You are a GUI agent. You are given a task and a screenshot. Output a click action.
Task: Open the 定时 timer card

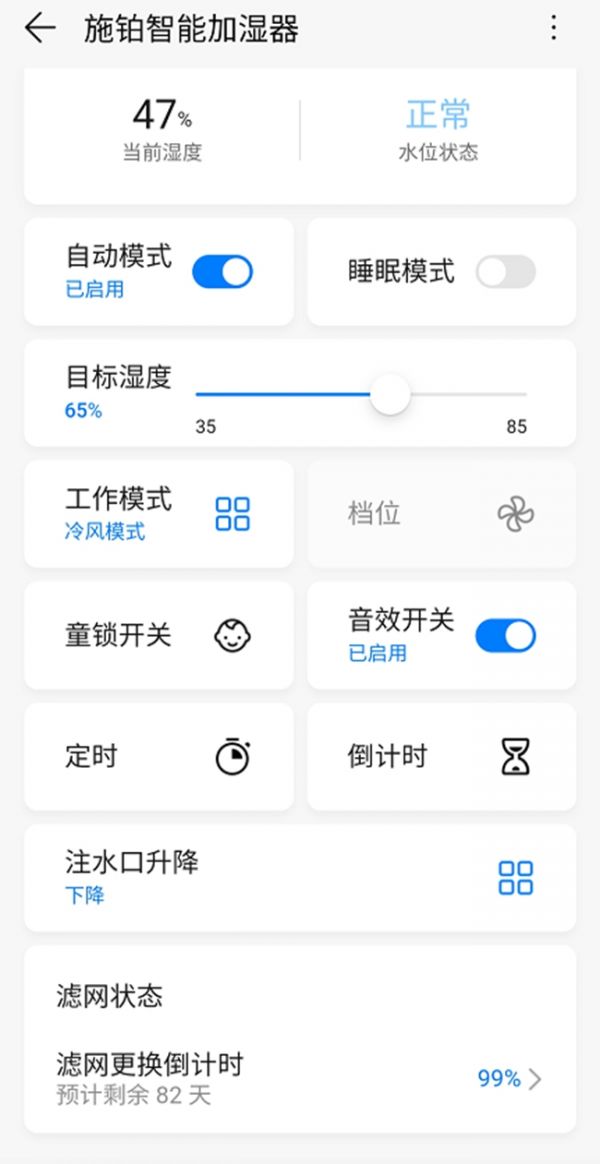coord(159,756)
